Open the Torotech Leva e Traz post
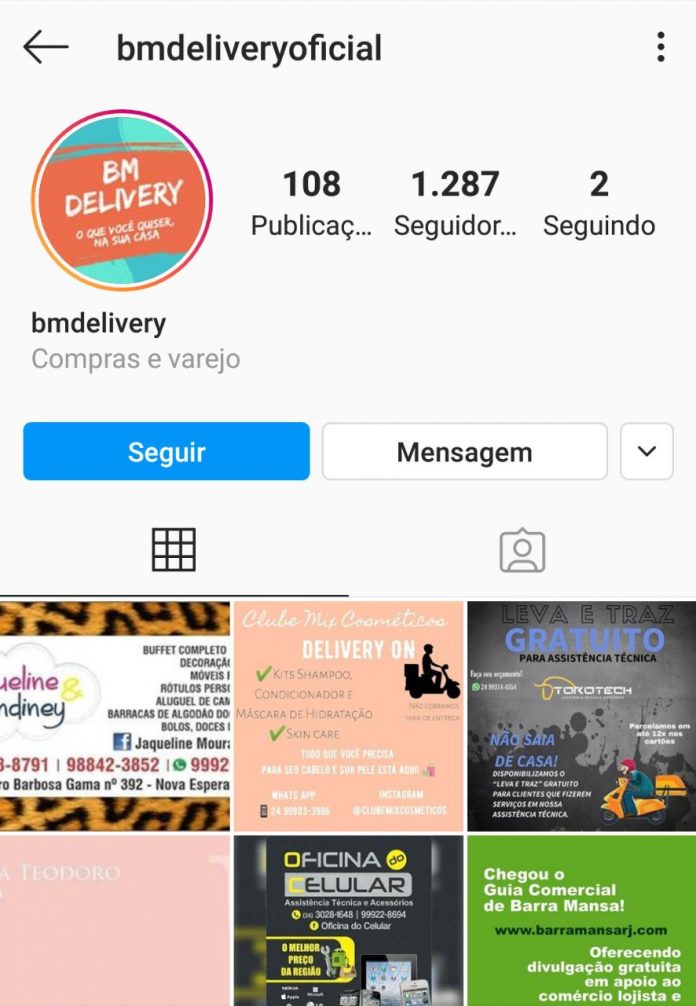 pos(581,716)
